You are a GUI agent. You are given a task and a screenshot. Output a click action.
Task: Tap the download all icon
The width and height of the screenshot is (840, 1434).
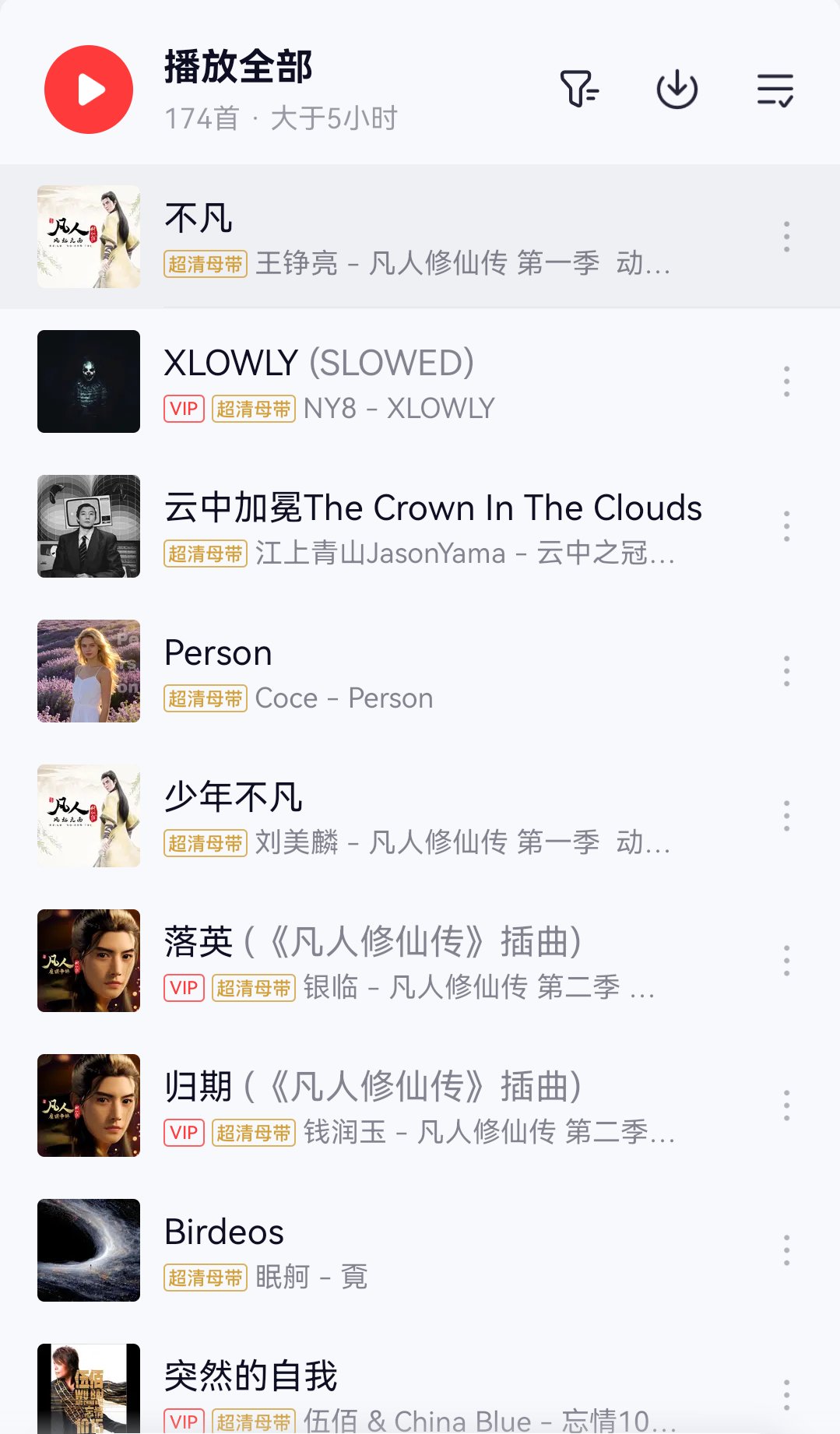coord(677,89)
